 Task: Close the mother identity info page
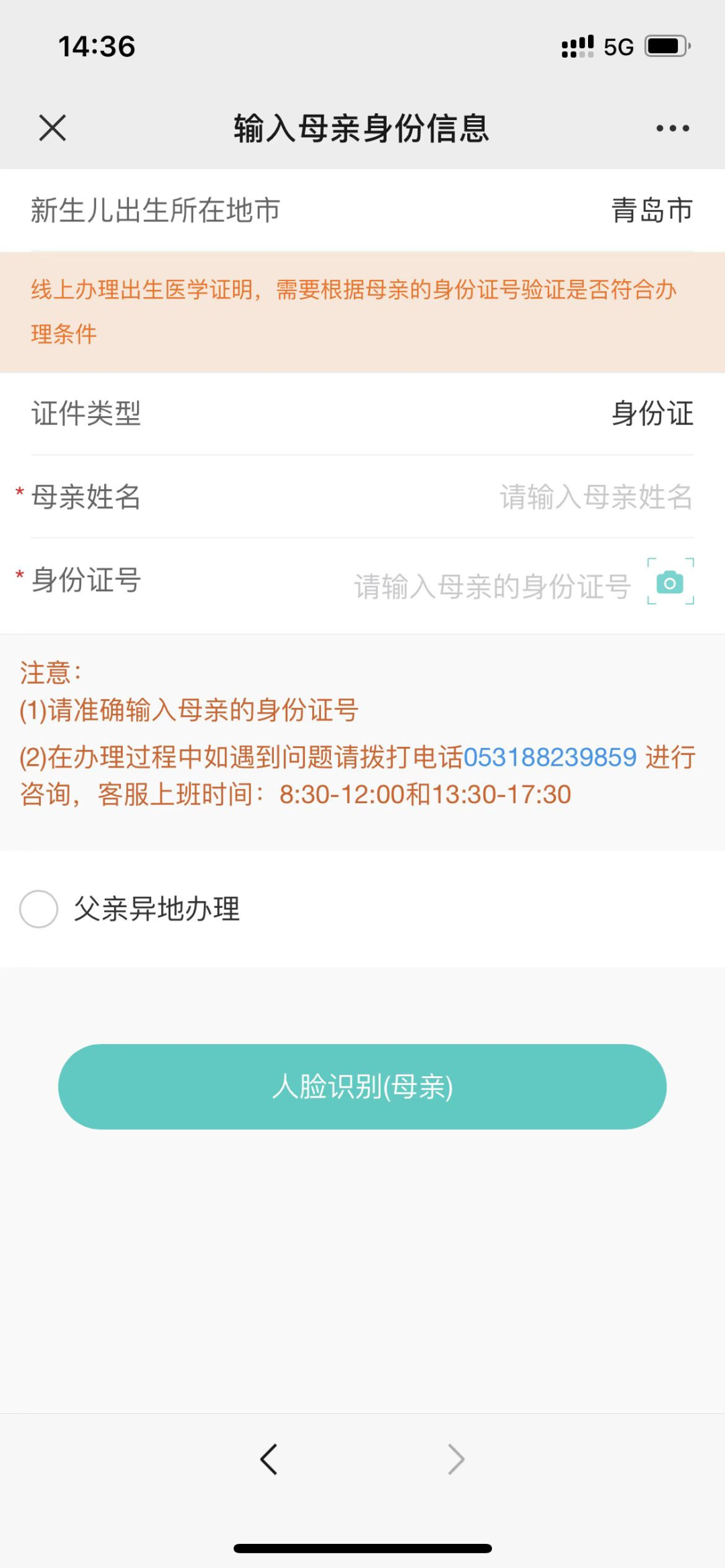click(x=52, y=127)
